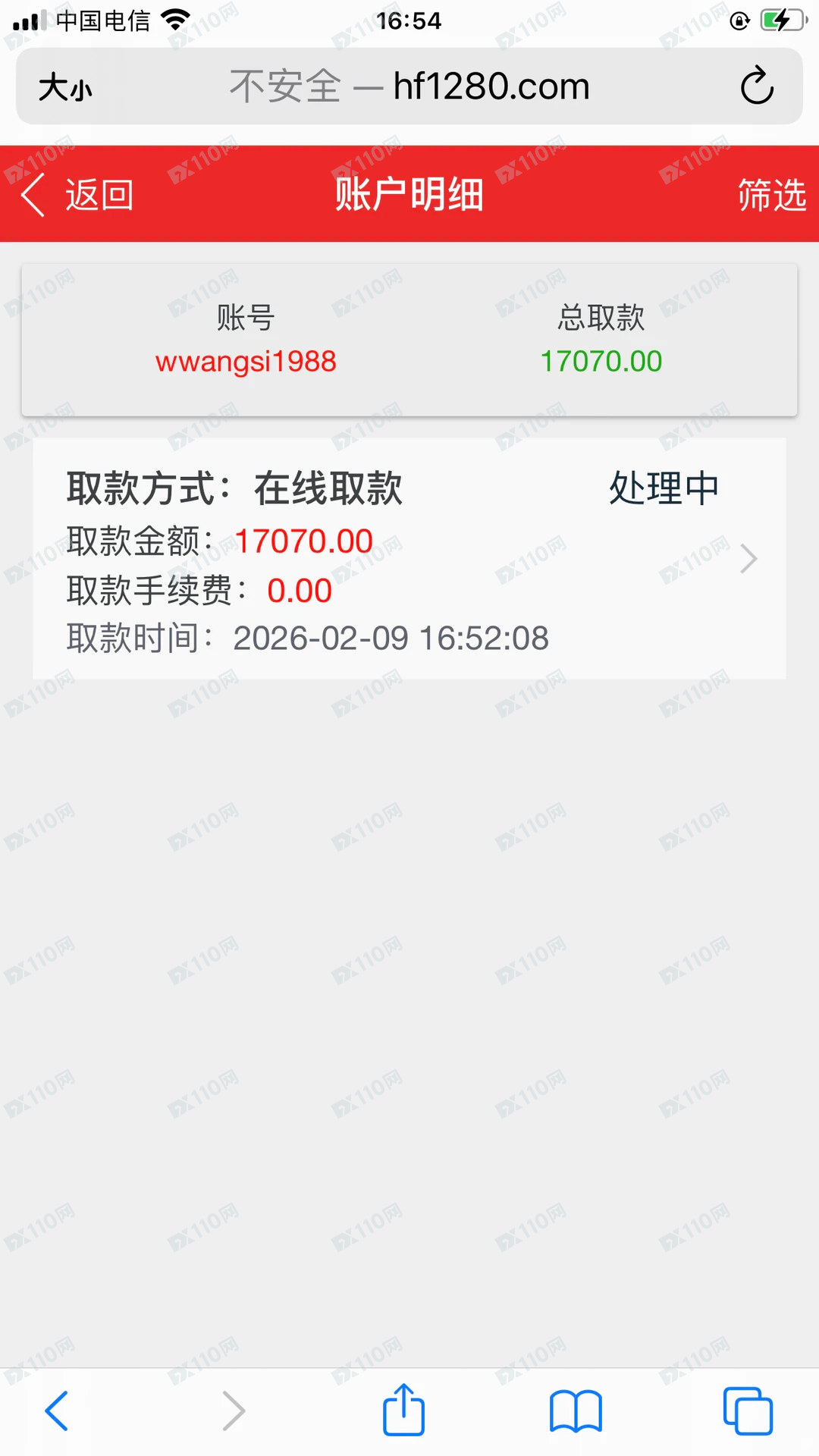Select the account name wwangsi1988
The image size is (819, 1456).
(x=246, y=362)
